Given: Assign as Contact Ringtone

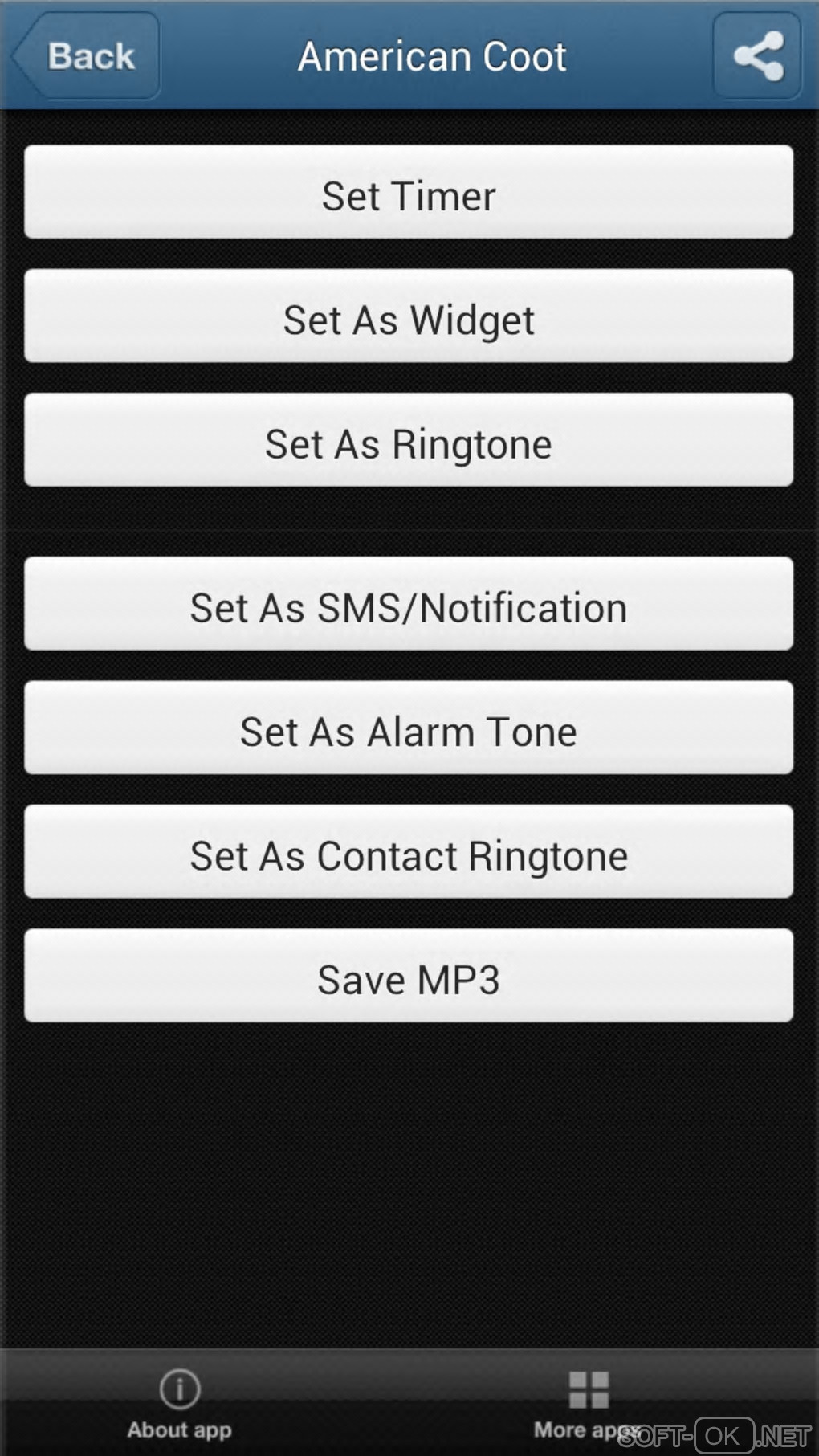Looking at the screenshot, I should tap(409, 852).
